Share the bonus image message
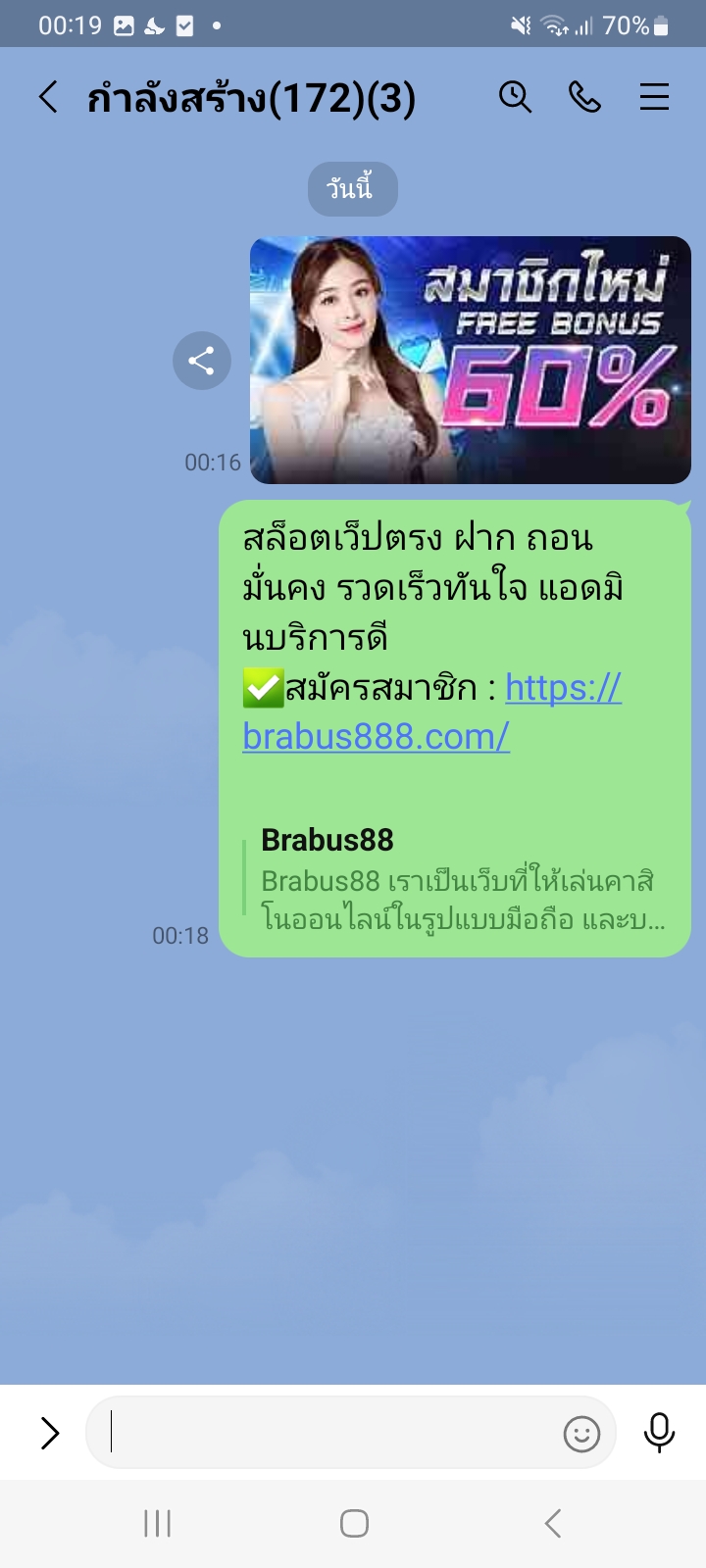Image resolution: width=706 pixels, height=1568 pixels. pyautogui.click(x=201, y=361)
